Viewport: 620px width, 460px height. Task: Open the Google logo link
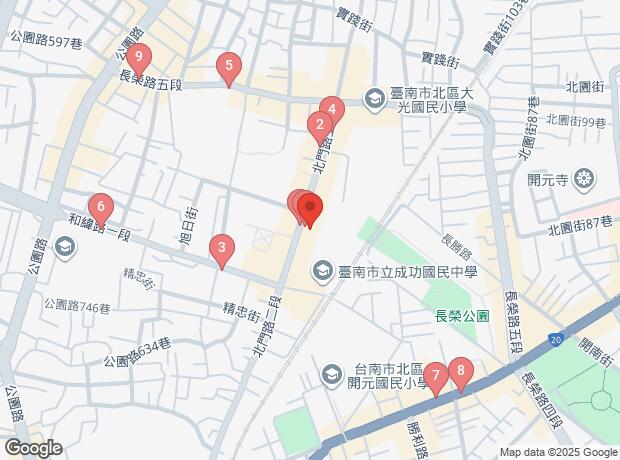point(32,448)
